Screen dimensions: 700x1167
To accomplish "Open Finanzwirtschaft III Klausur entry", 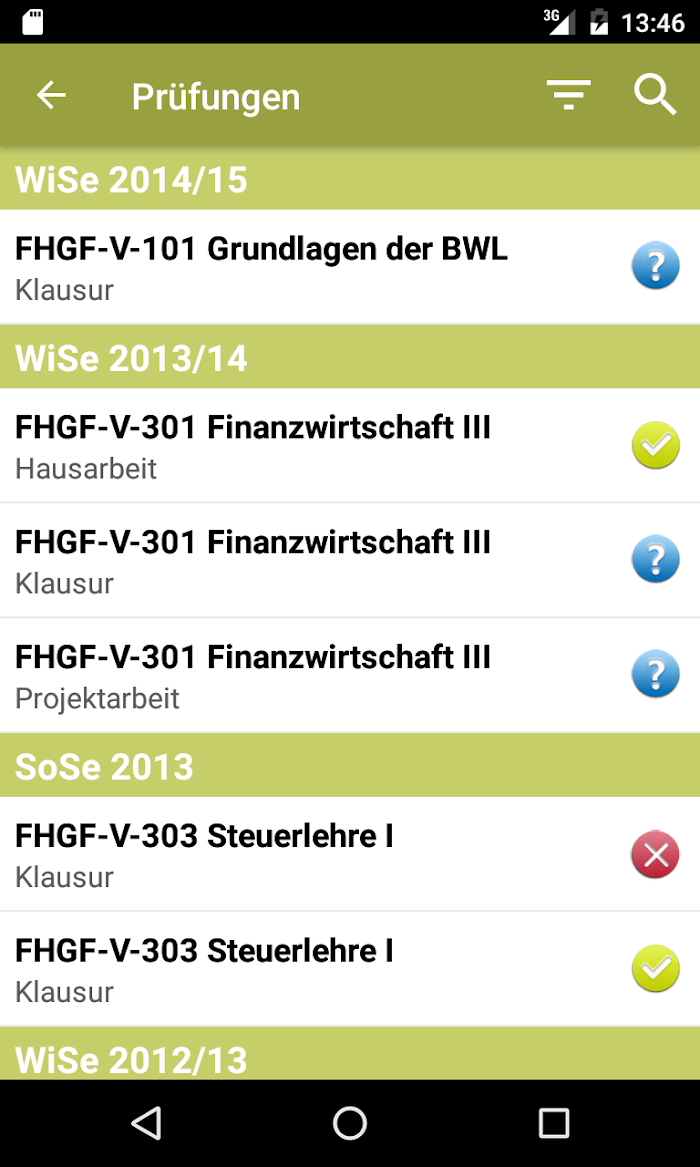I will 350,560.
